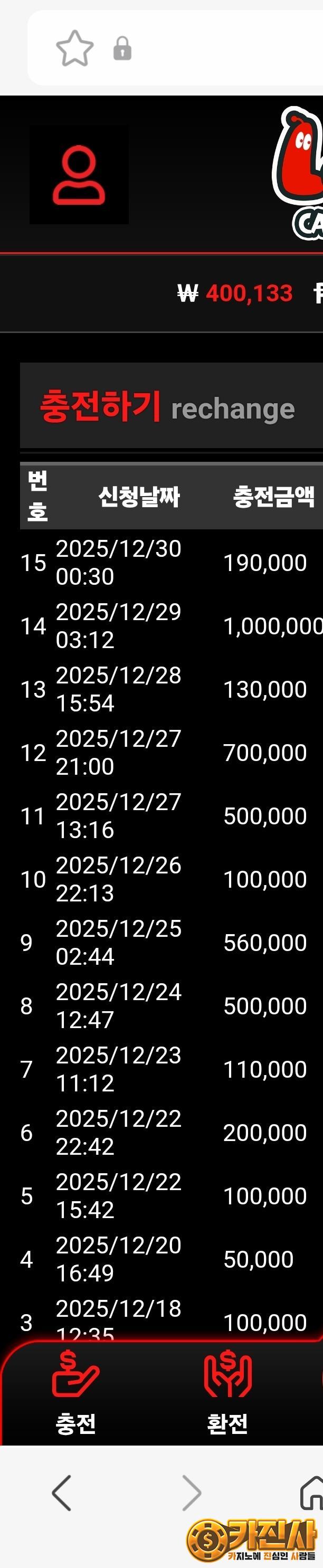Go back with the browser back arrow
The image size is (323, 1568).
[x=62, y=1492]
